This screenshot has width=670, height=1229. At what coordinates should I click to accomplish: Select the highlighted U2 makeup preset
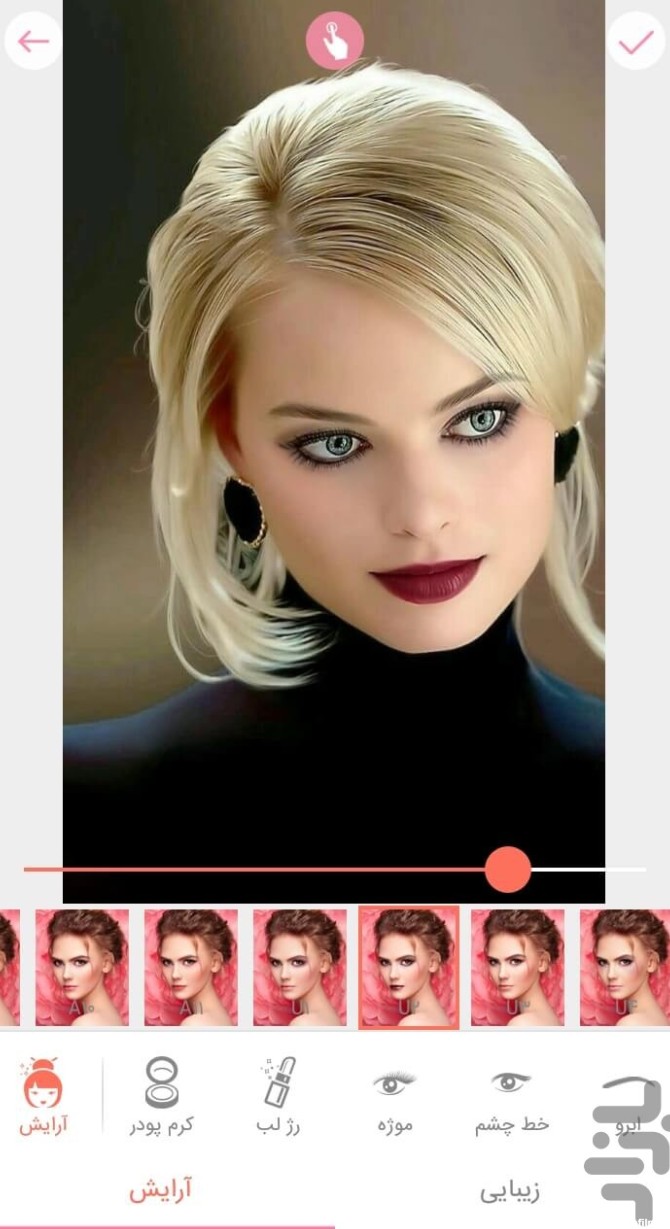[x=409, y=967]
